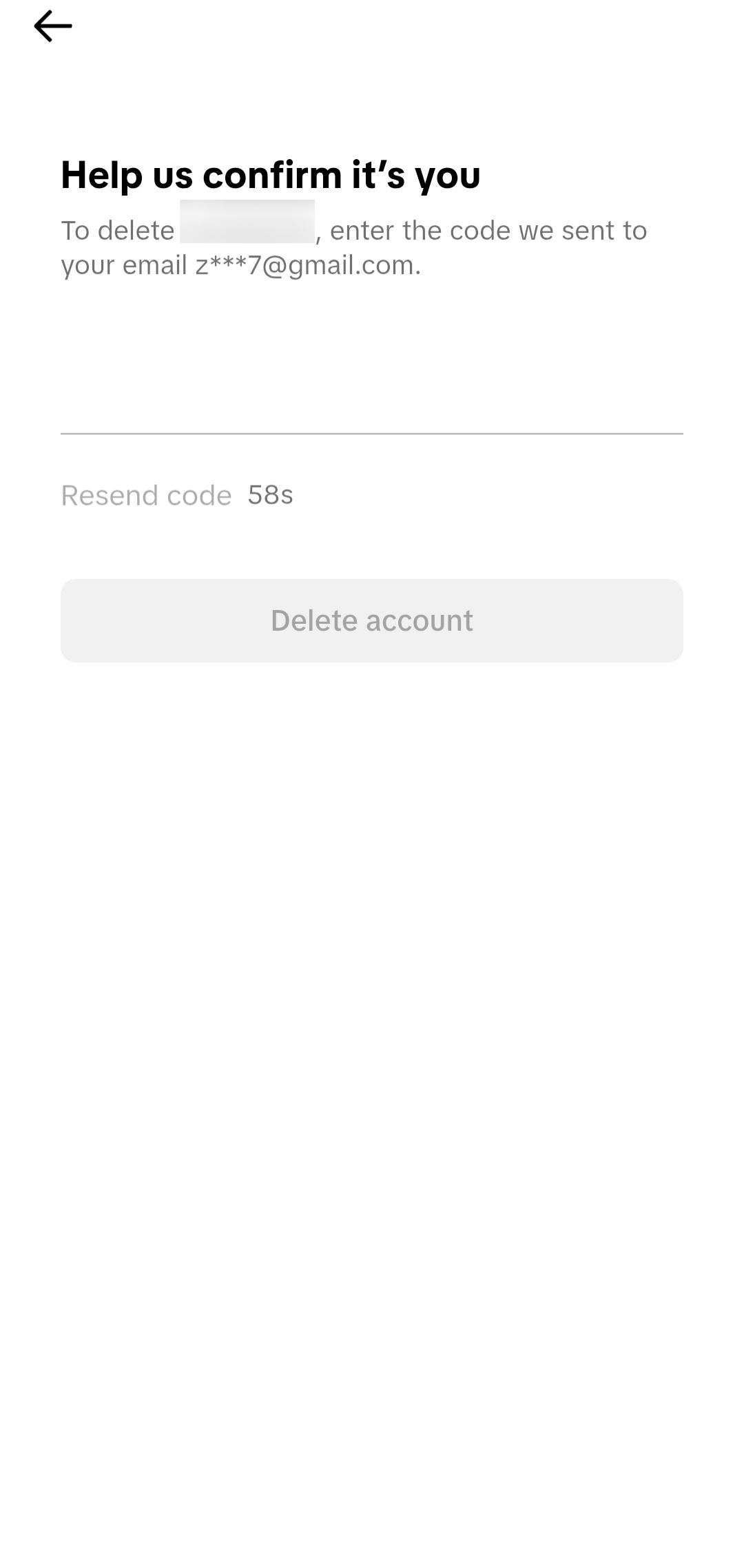Image resolution: width=744 pixels, height=1568 pixels.
Task: Click Delete account to confirm deletion
Action: pyautogui.click(x=372, y=620)
